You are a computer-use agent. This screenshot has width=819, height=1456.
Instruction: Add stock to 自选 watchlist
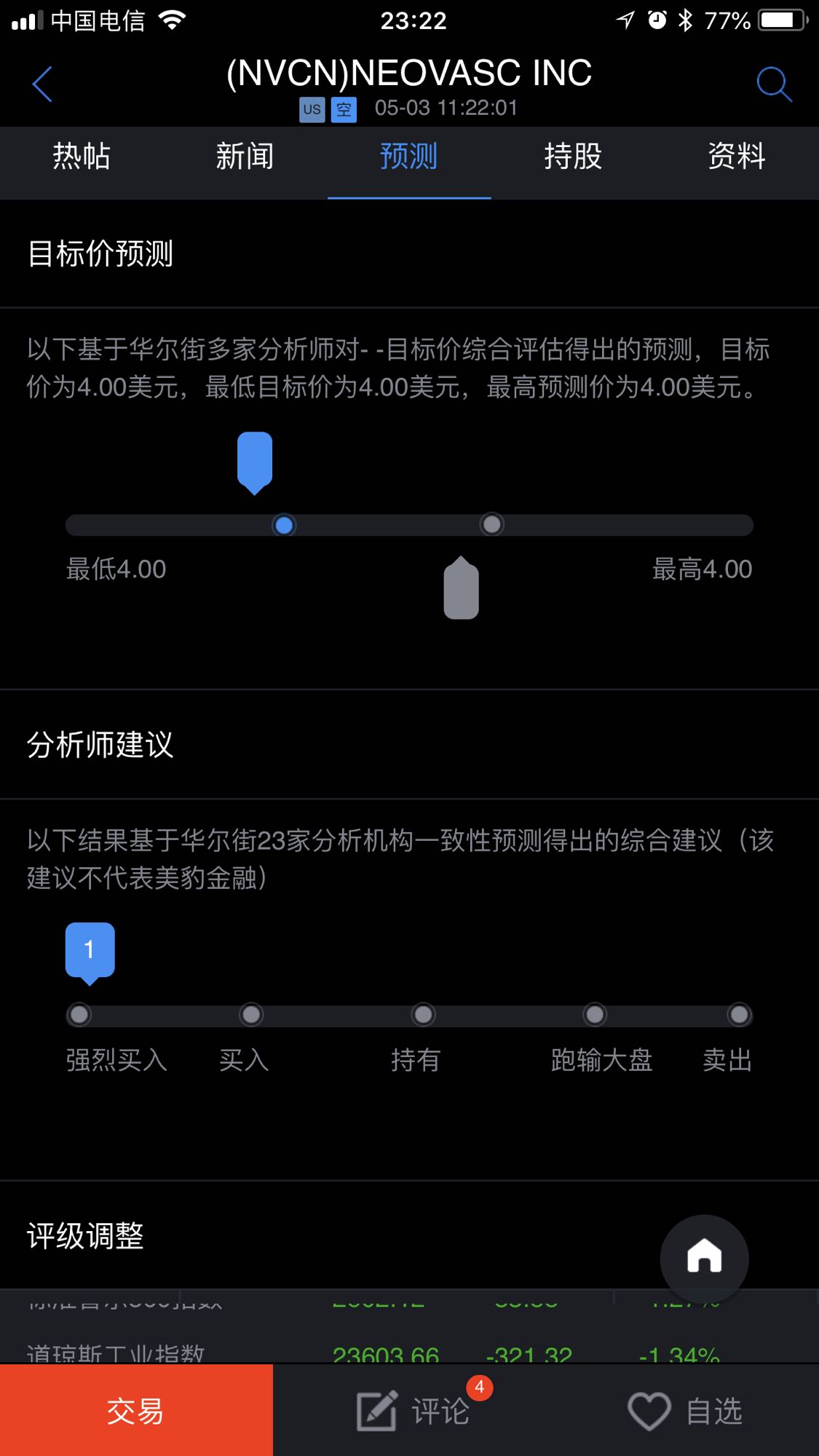(x=686, y=1411)
